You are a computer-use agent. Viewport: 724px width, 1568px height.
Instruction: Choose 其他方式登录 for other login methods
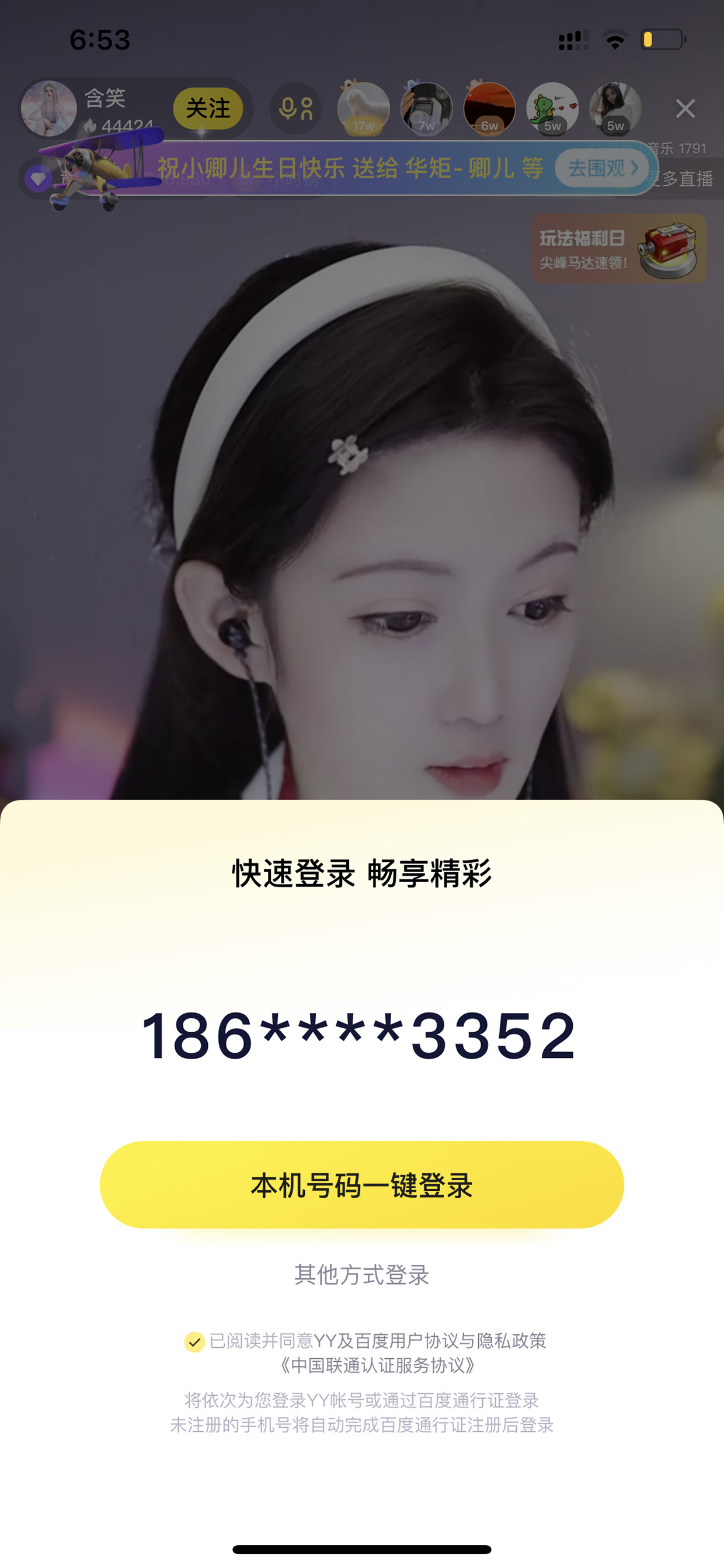[362, 1275]
